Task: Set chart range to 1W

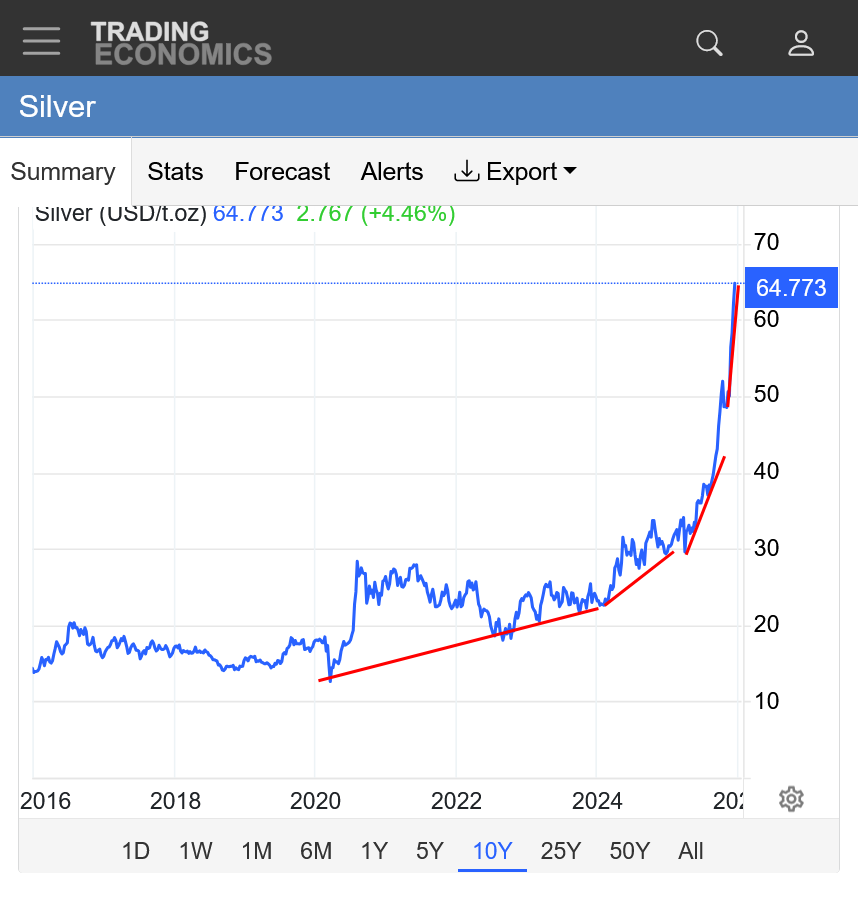Action: (x=196, y=851)
